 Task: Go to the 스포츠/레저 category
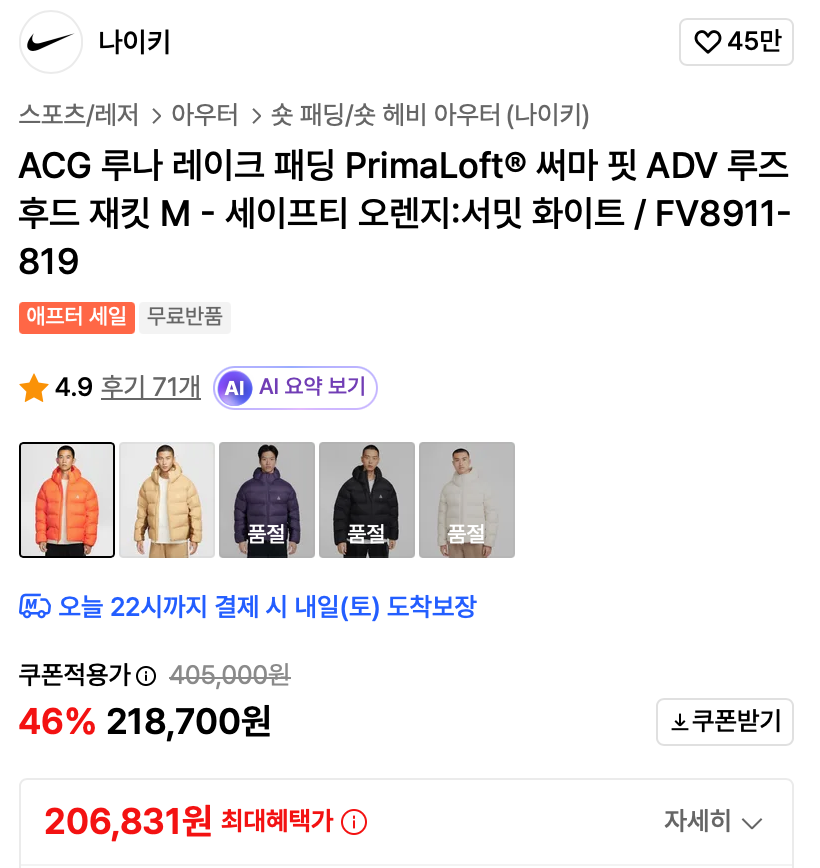click(79, 115)
